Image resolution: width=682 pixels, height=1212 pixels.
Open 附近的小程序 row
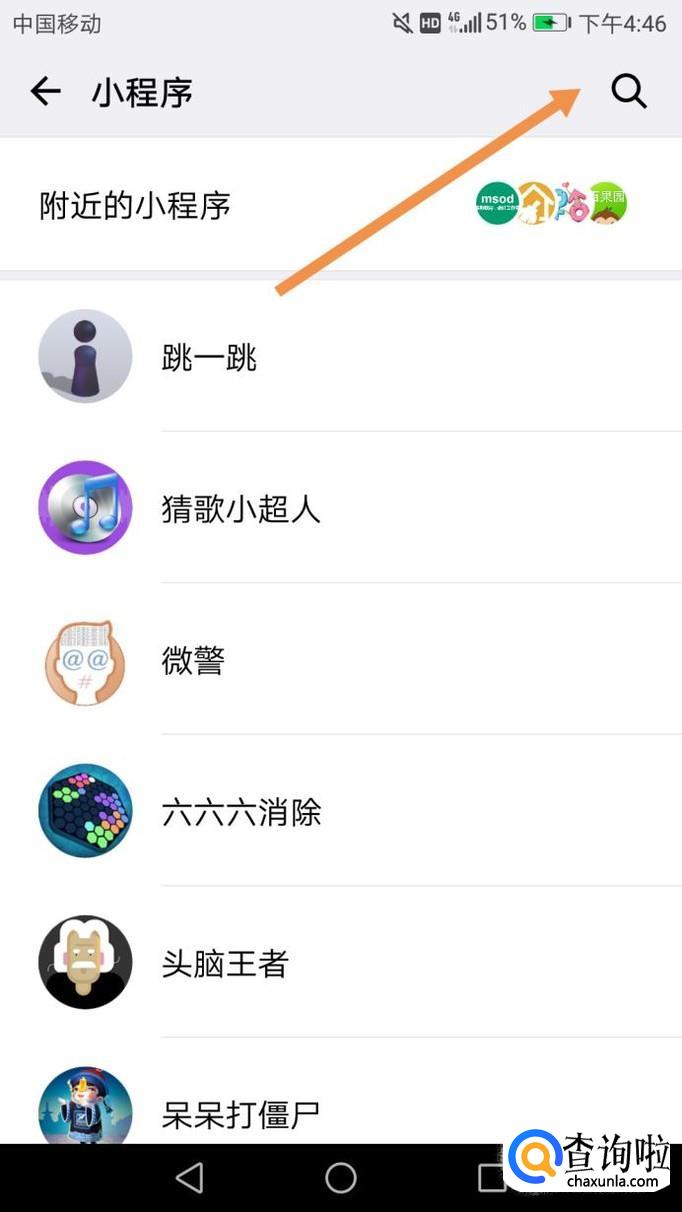[x=340, y=205]
